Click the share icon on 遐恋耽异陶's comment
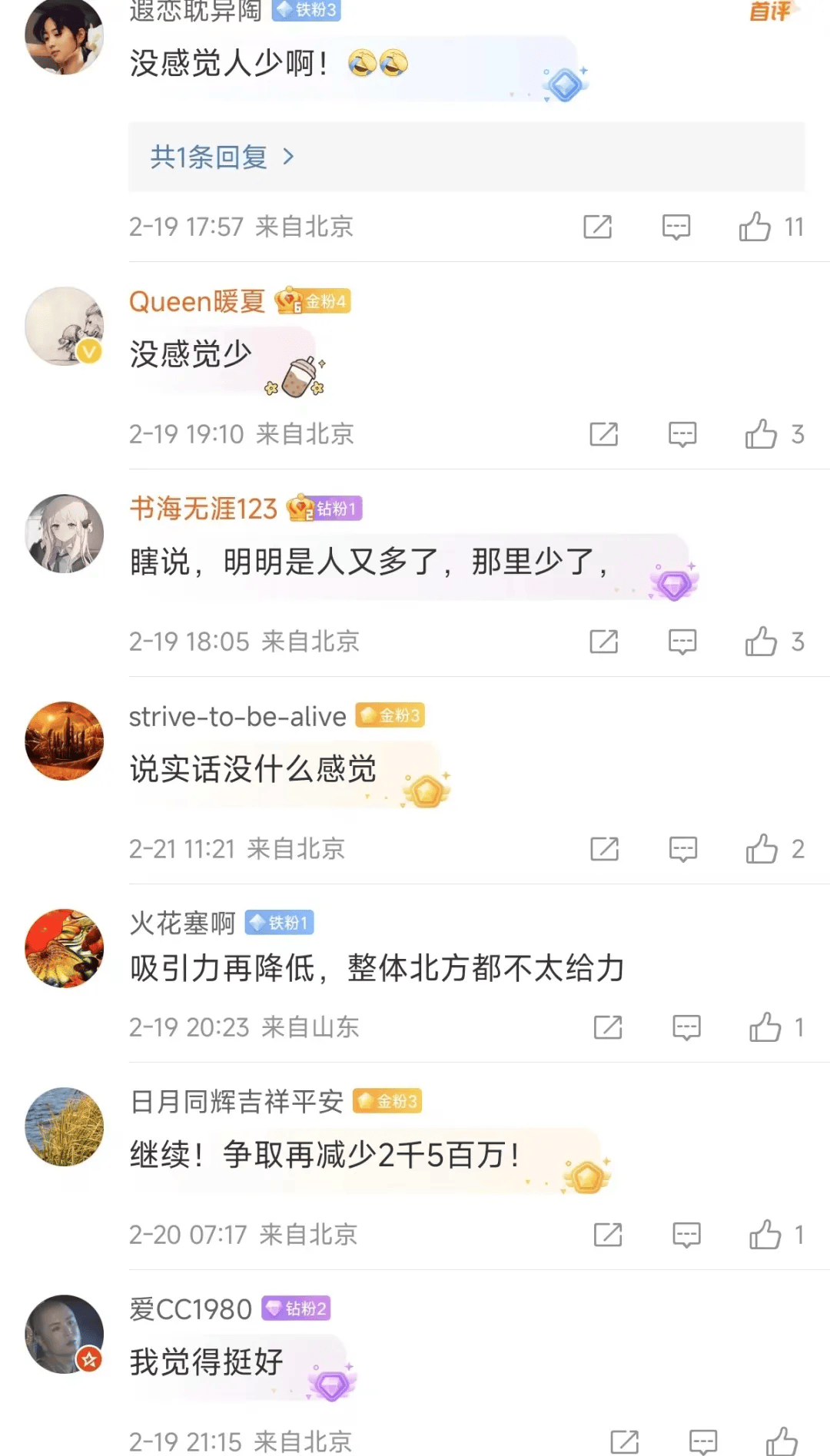 598,227
